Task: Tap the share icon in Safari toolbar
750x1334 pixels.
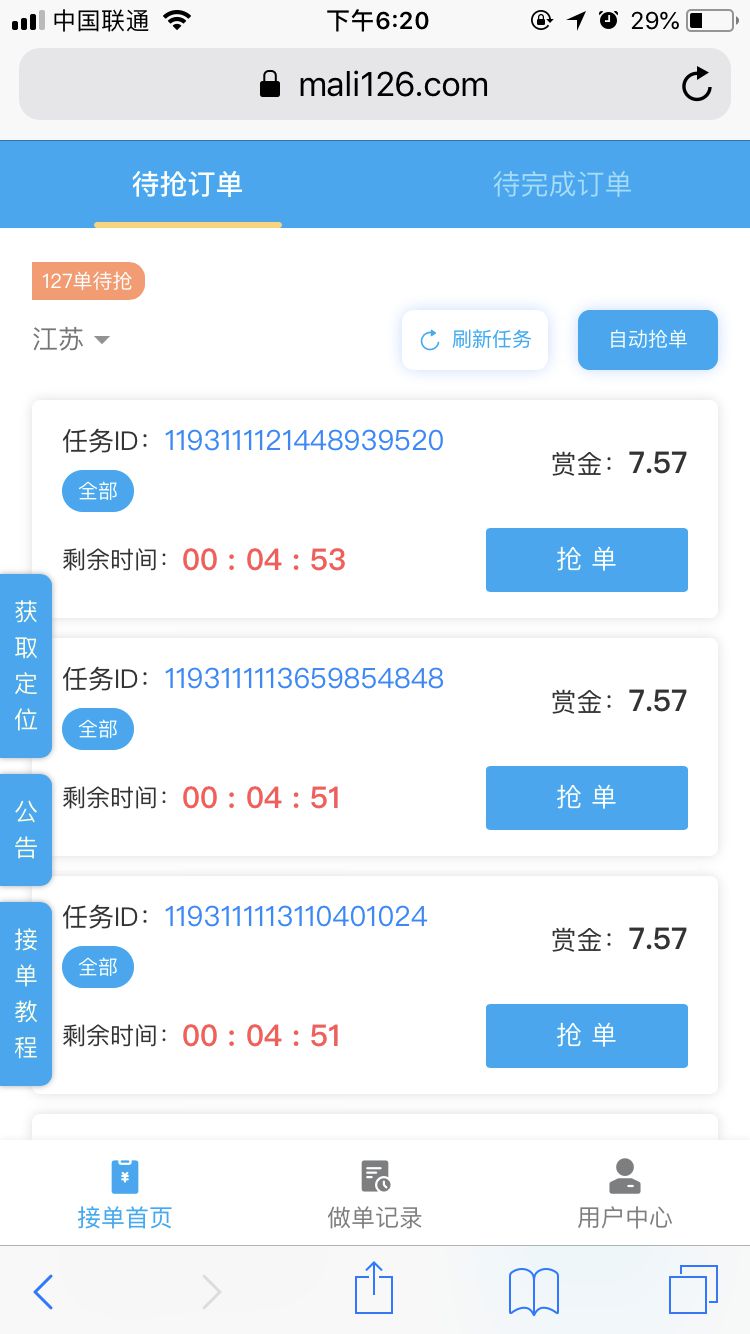Action: (373, 1290)
